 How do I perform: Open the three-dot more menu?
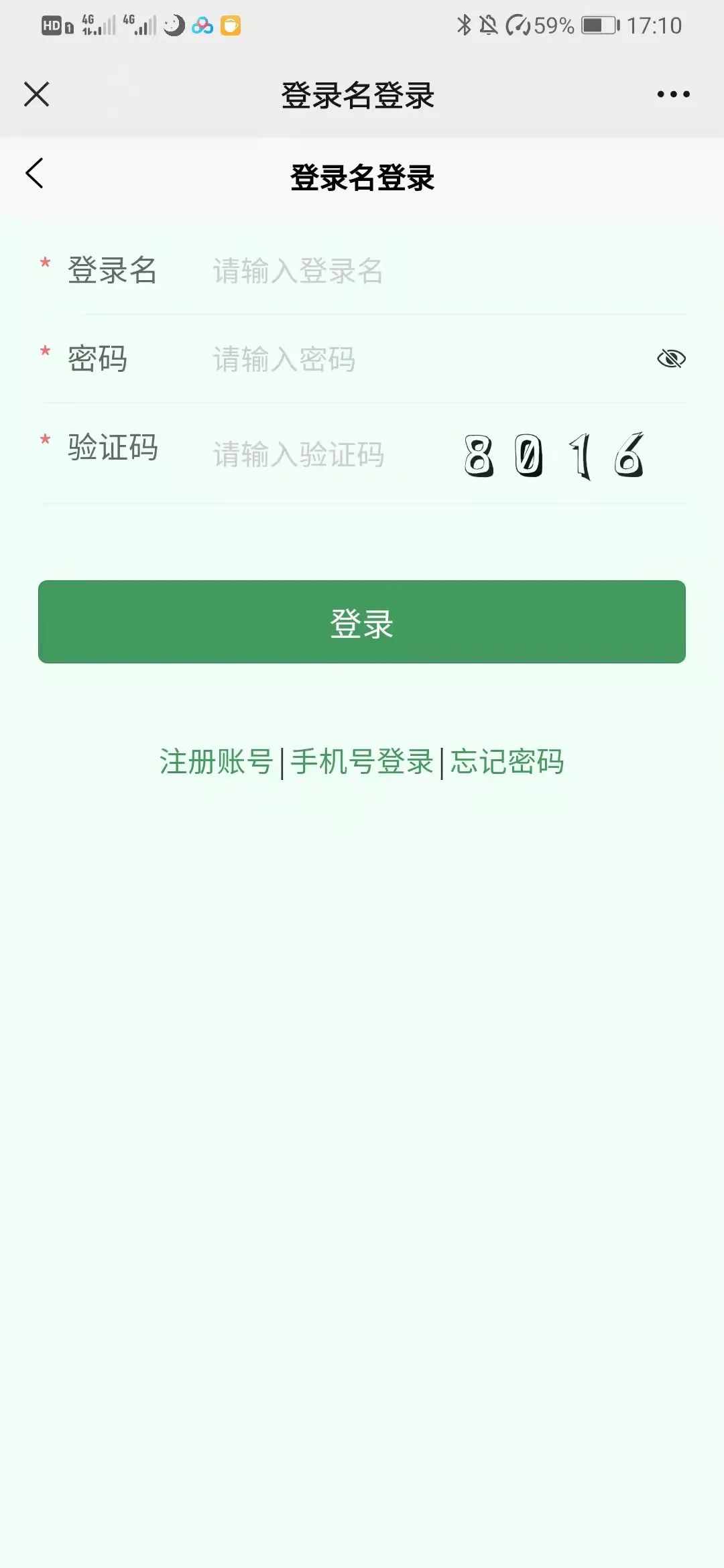pos(673,94)
